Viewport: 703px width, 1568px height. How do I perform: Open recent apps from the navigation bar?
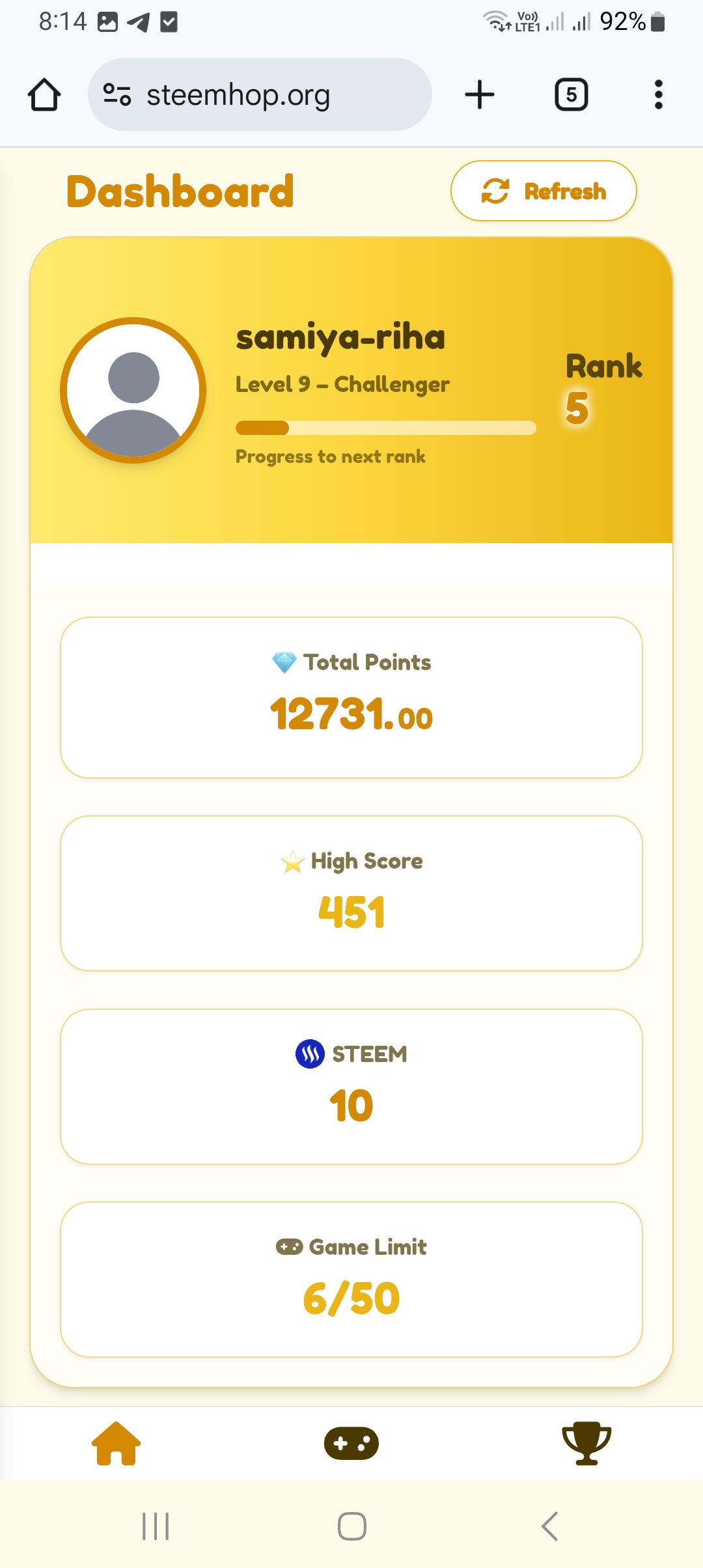(x=156, y=1526)
